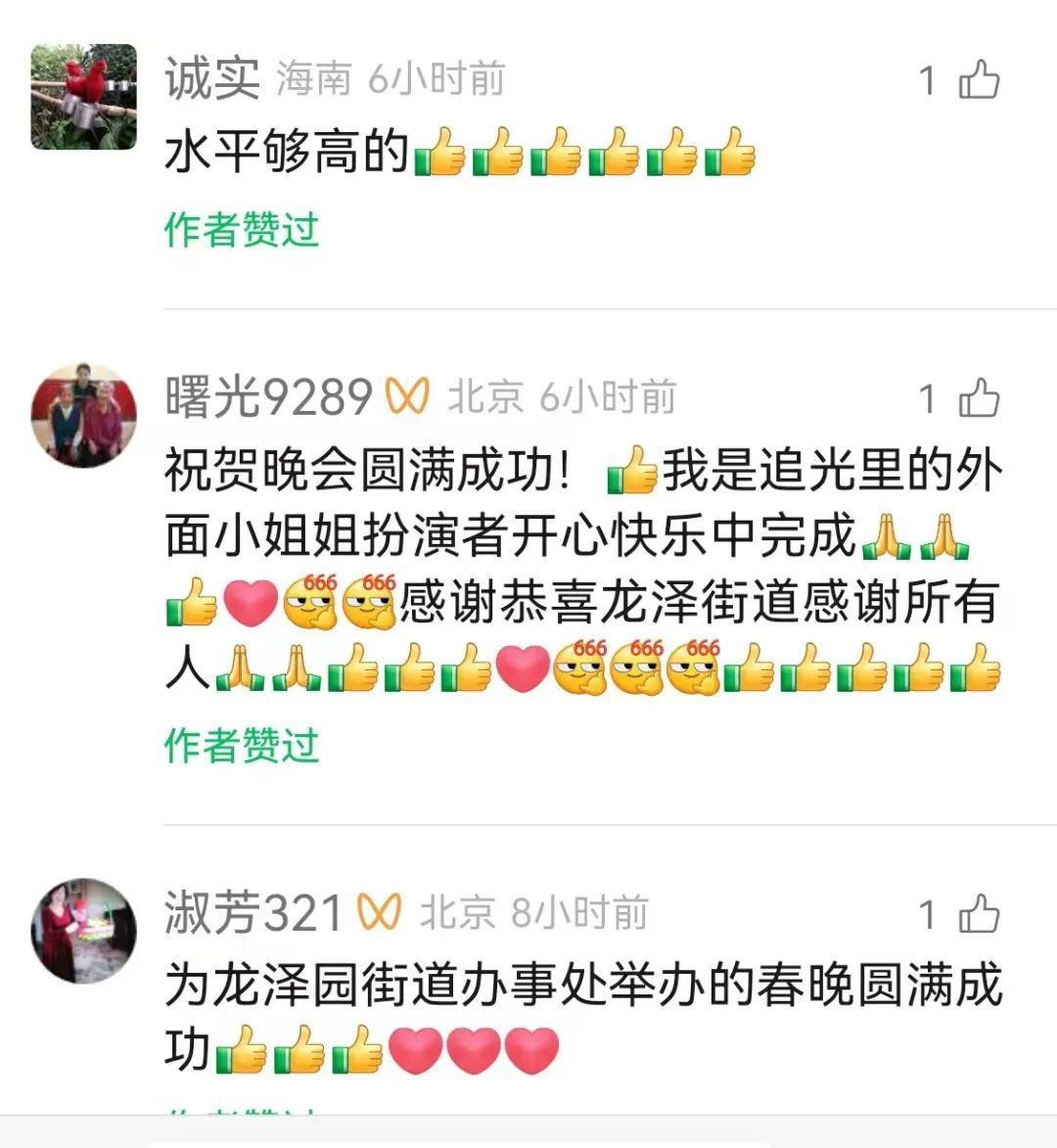This screenshot has width=1057, height=1148.
Task: Tap the username 淑芳321
Action: [253, 913]
